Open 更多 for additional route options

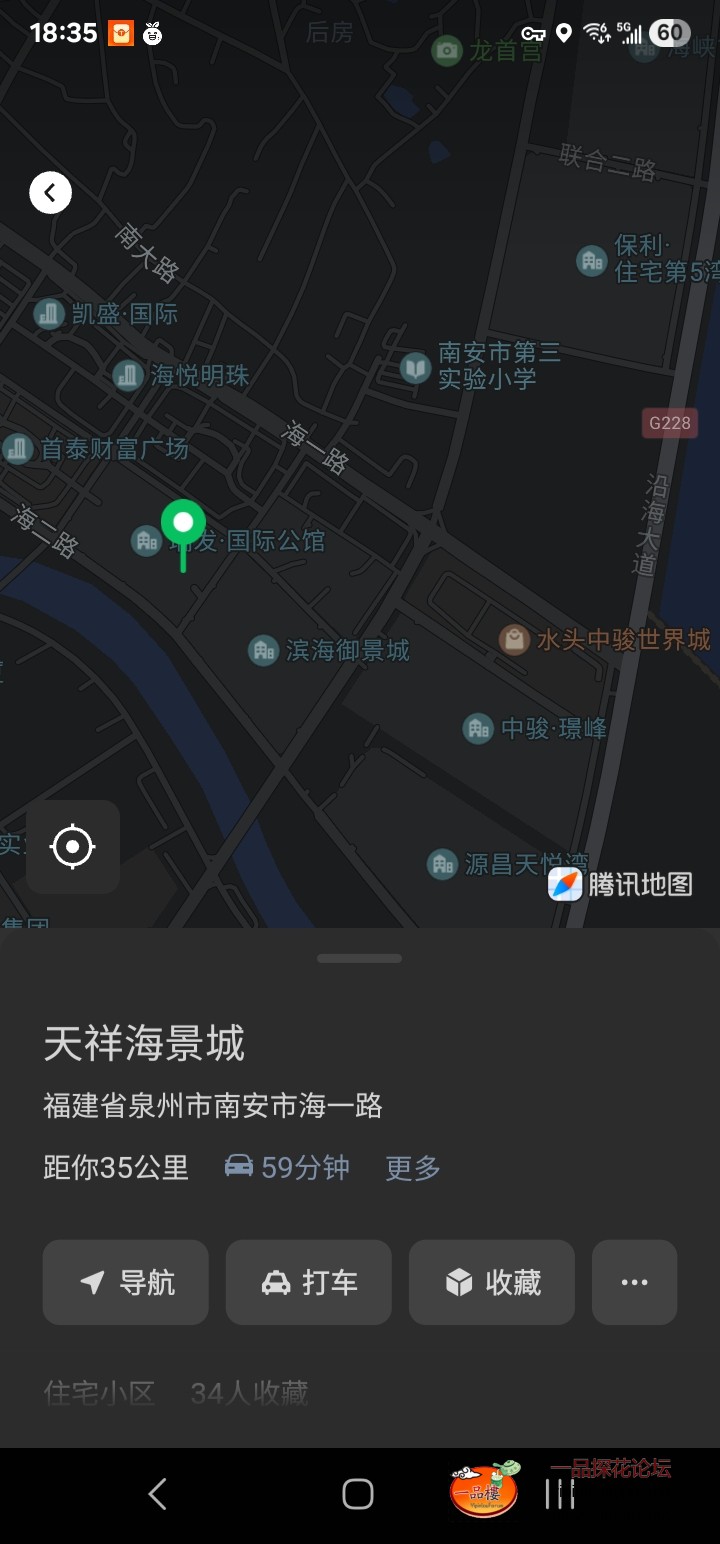pyautogui.click(x=411, y=1168)
